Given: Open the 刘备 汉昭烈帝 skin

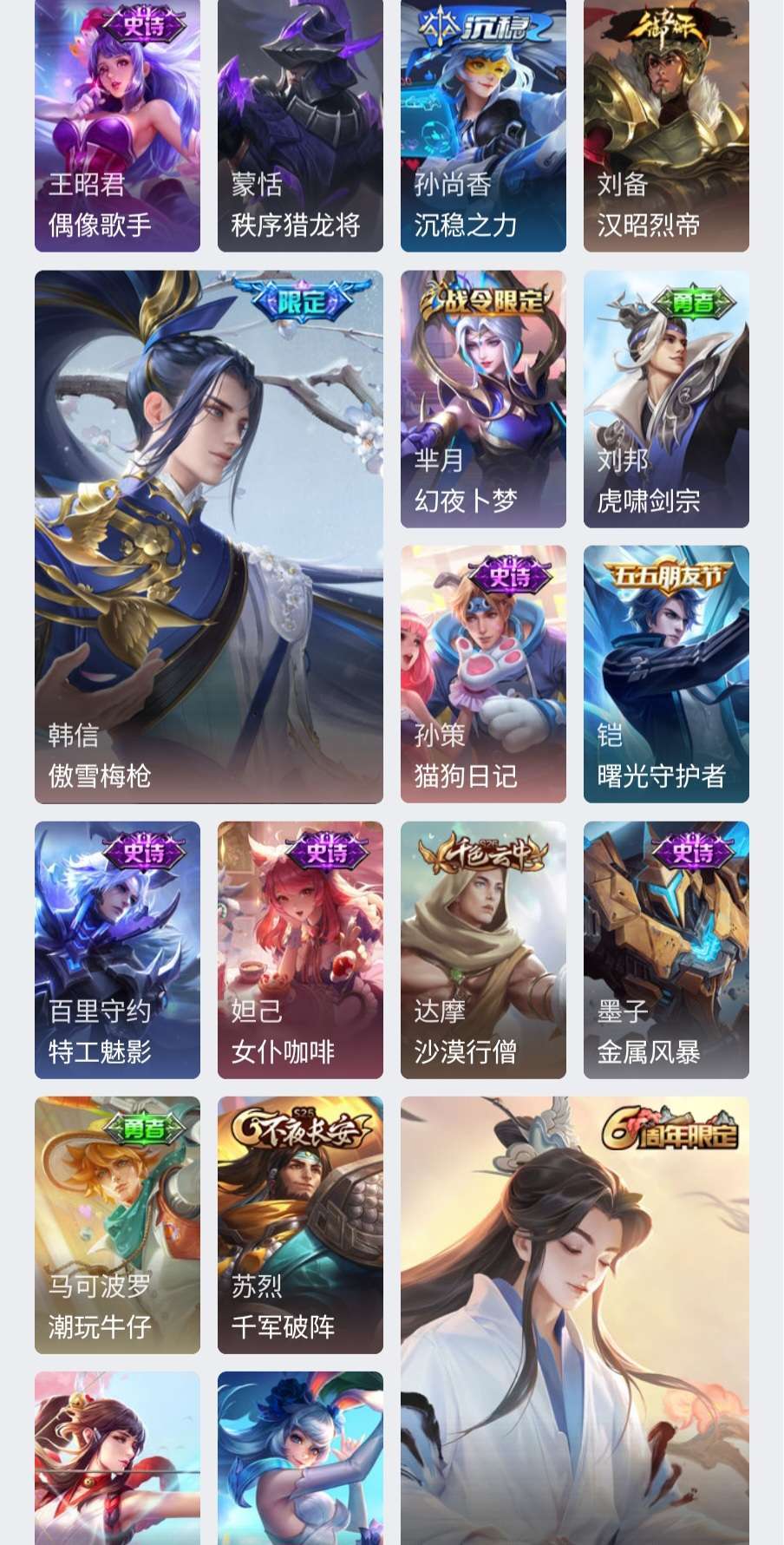Looking at the screenshot, I should pos(666,126).
